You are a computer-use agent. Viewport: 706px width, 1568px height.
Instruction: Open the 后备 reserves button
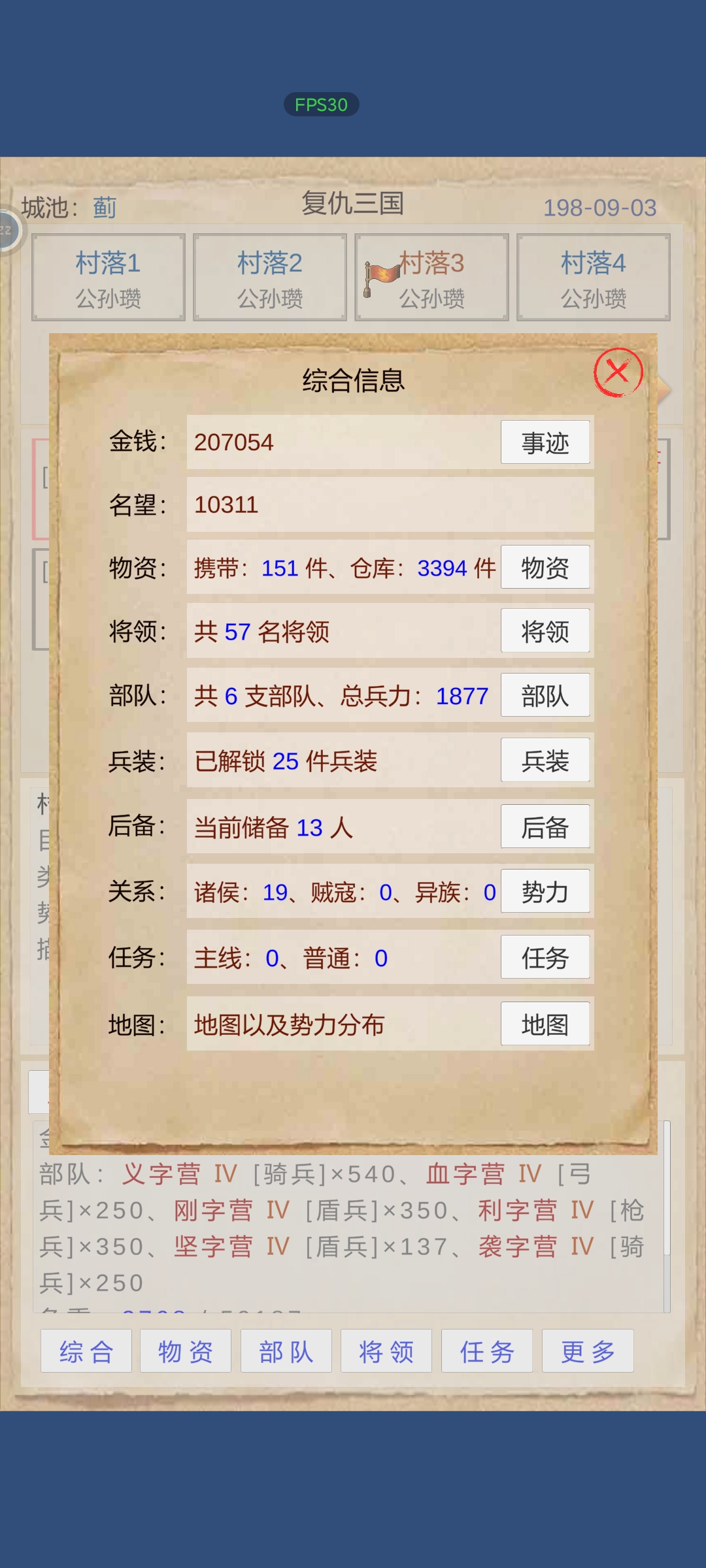pos(545,826)
